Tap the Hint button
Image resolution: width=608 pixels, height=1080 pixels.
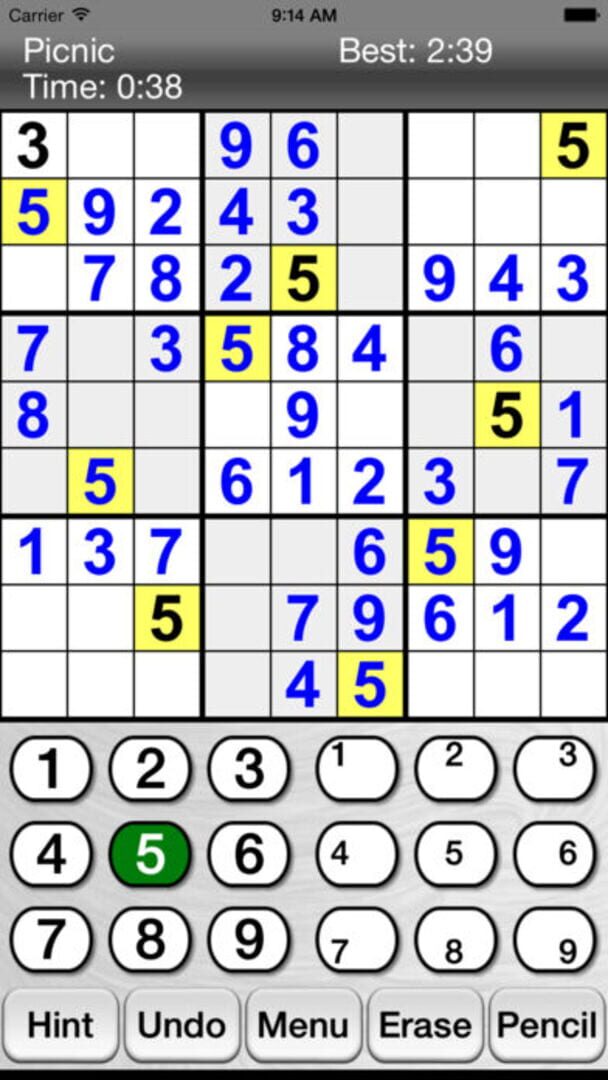click(61, 1025)
